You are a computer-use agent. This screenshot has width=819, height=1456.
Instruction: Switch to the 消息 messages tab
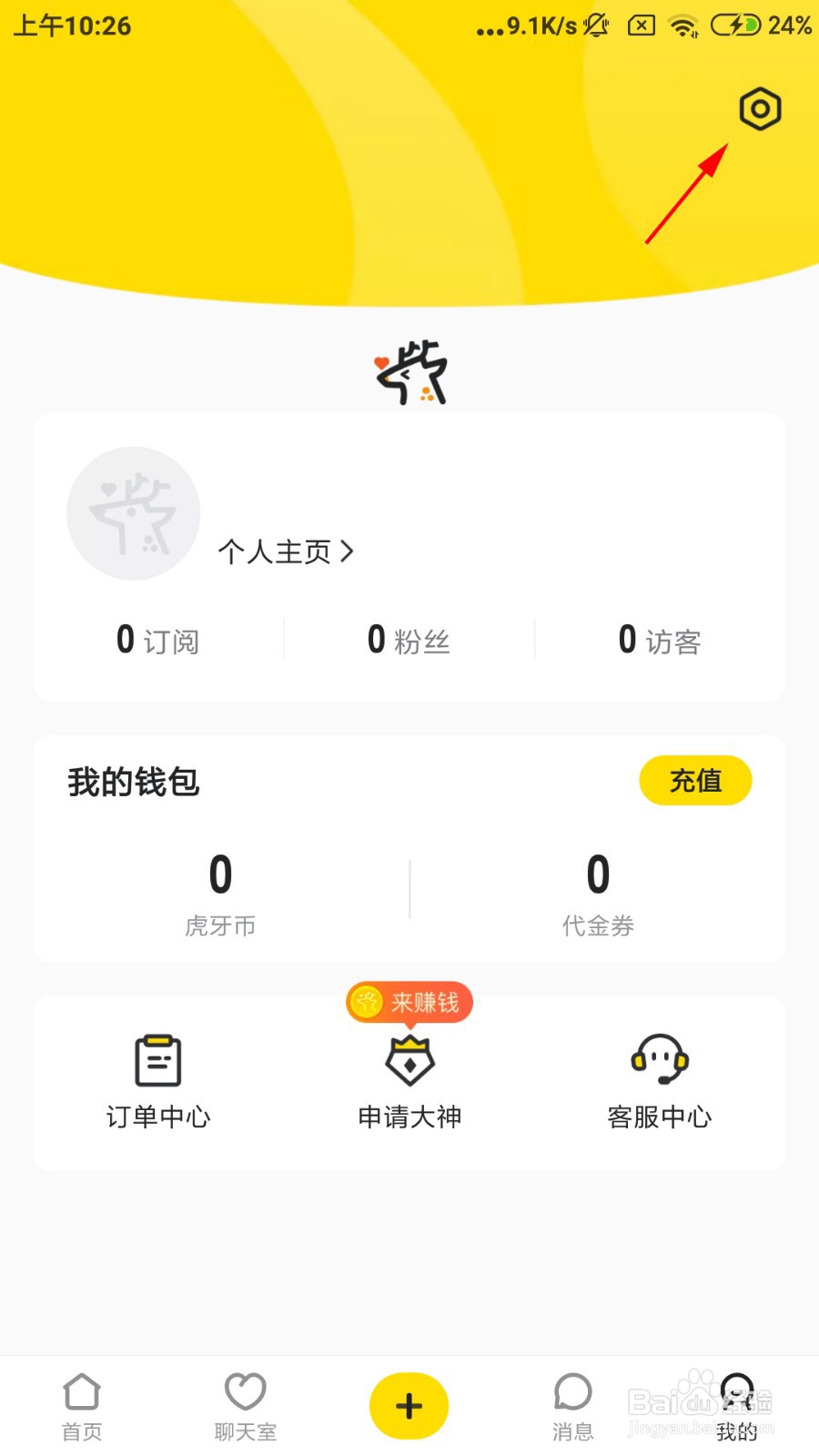click(573, 1407)
